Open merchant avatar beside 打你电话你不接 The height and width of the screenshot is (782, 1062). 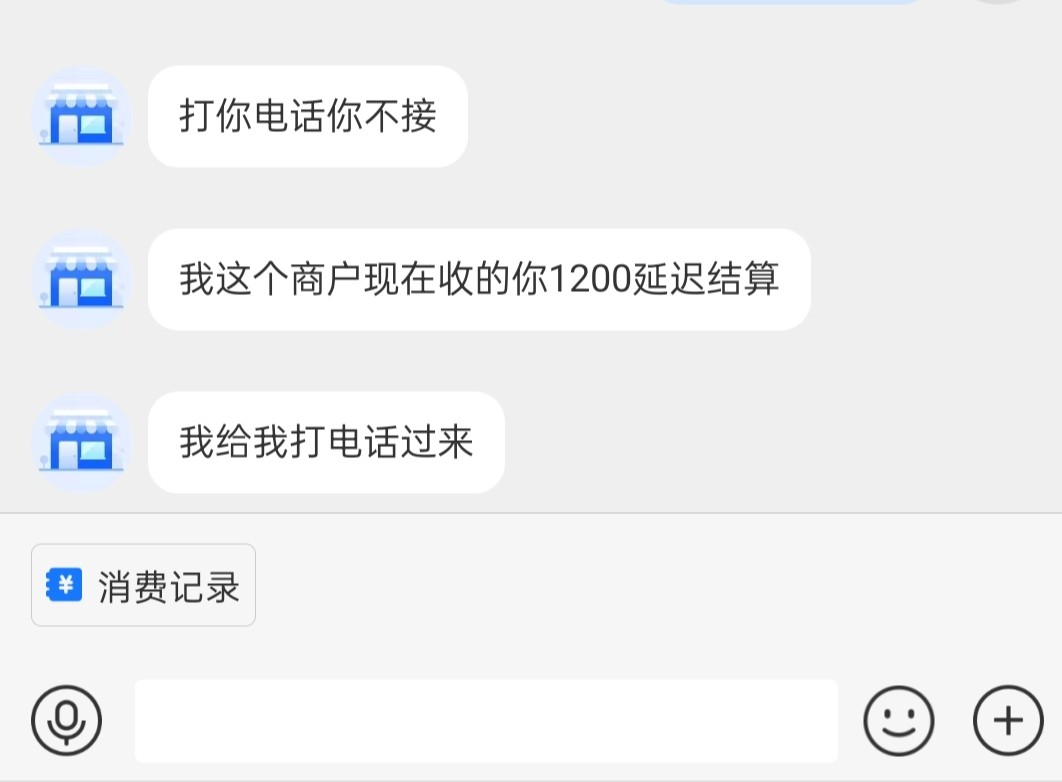81,117
